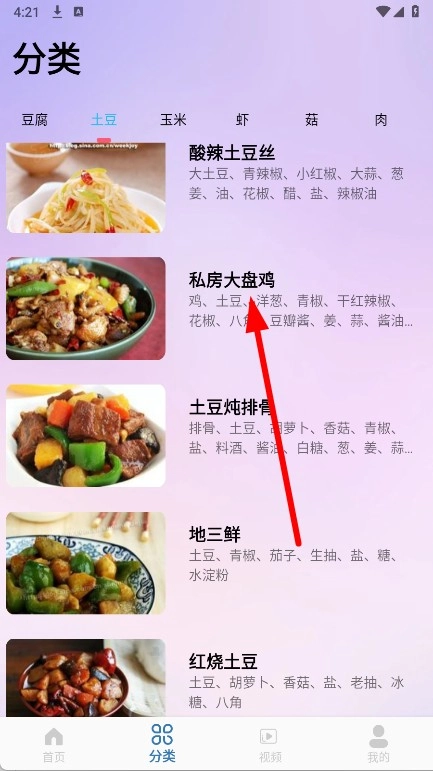View the 红烧土豆 recipe
This screenshot has width=433, height=771.
[216, 678]
